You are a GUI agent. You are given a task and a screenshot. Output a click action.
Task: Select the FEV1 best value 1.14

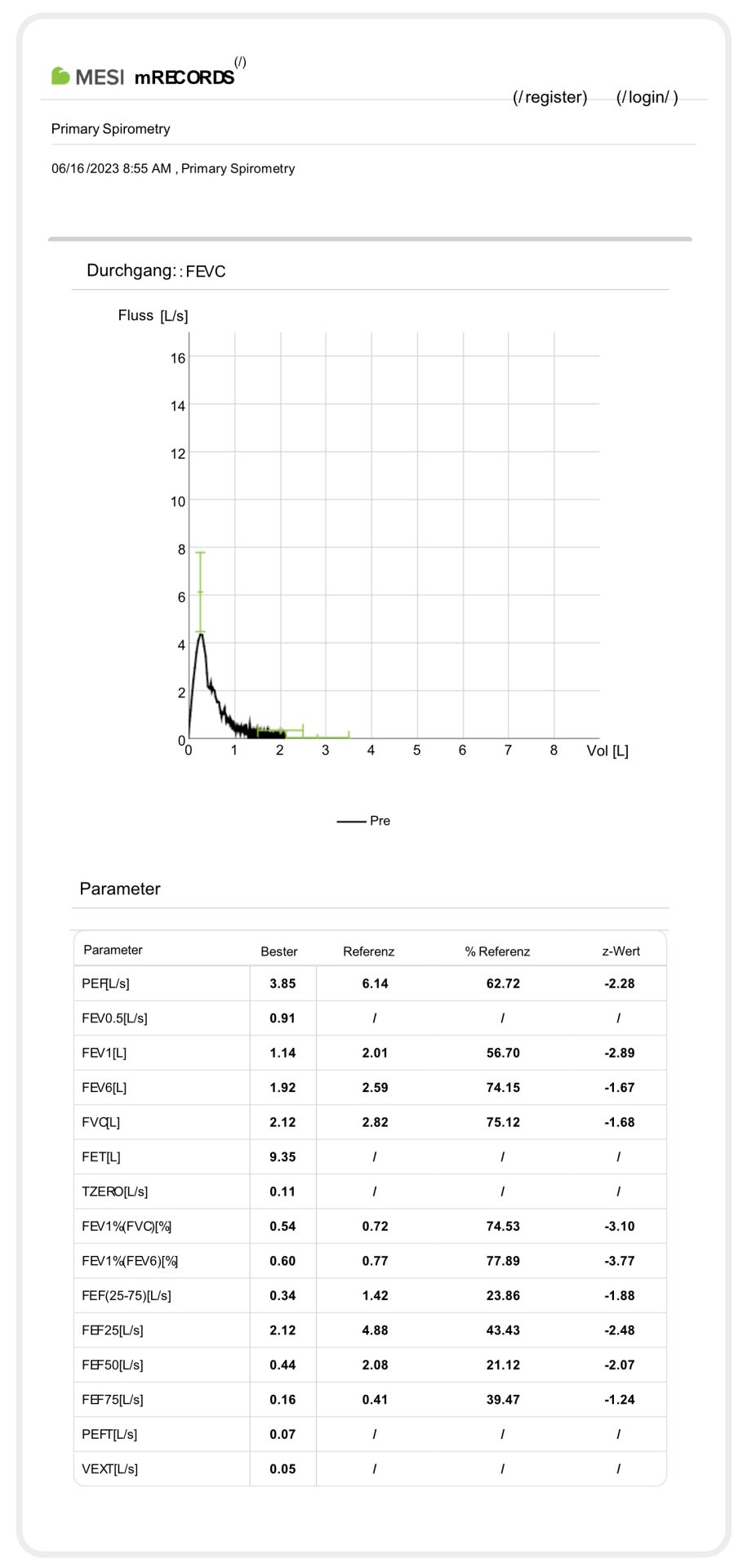[280, 1053]
